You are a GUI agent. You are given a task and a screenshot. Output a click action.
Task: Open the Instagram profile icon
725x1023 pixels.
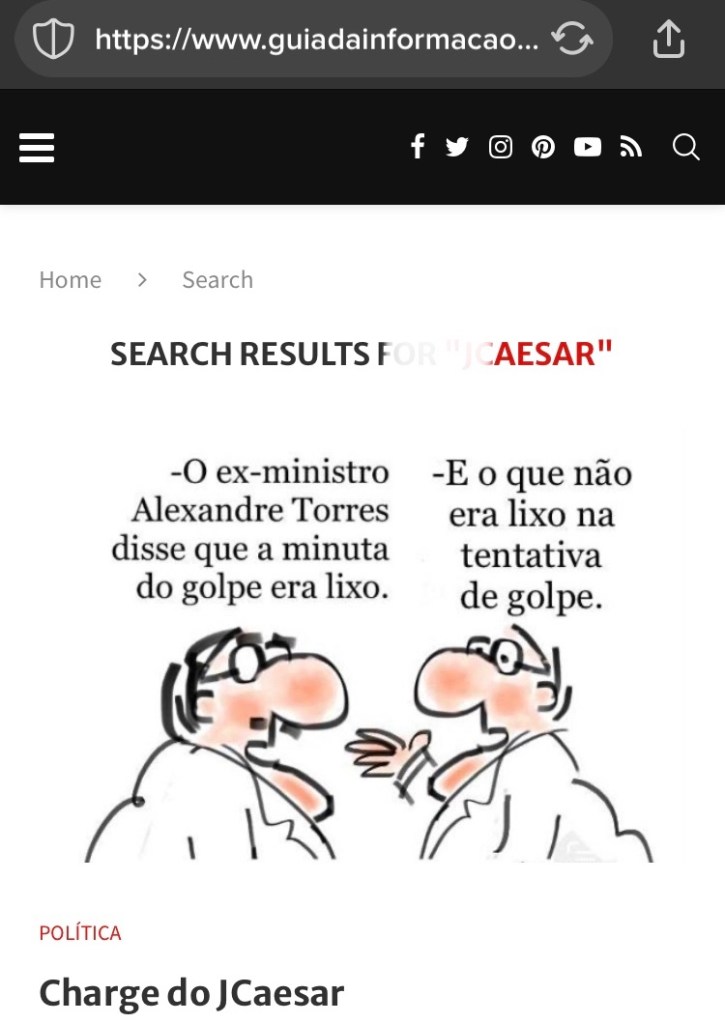(500, 148)
